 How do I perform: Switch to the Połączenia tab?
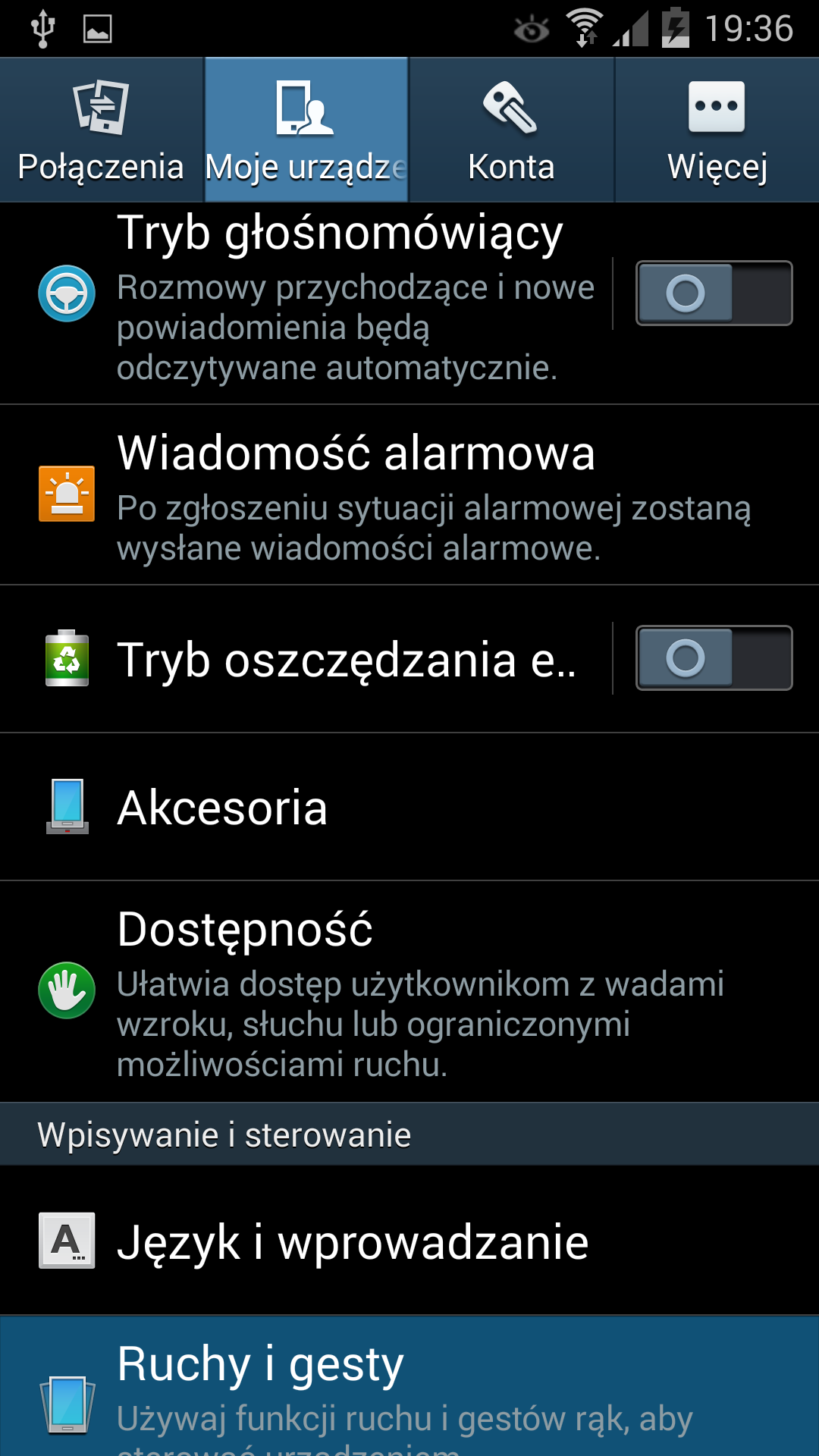pos(102,130)
